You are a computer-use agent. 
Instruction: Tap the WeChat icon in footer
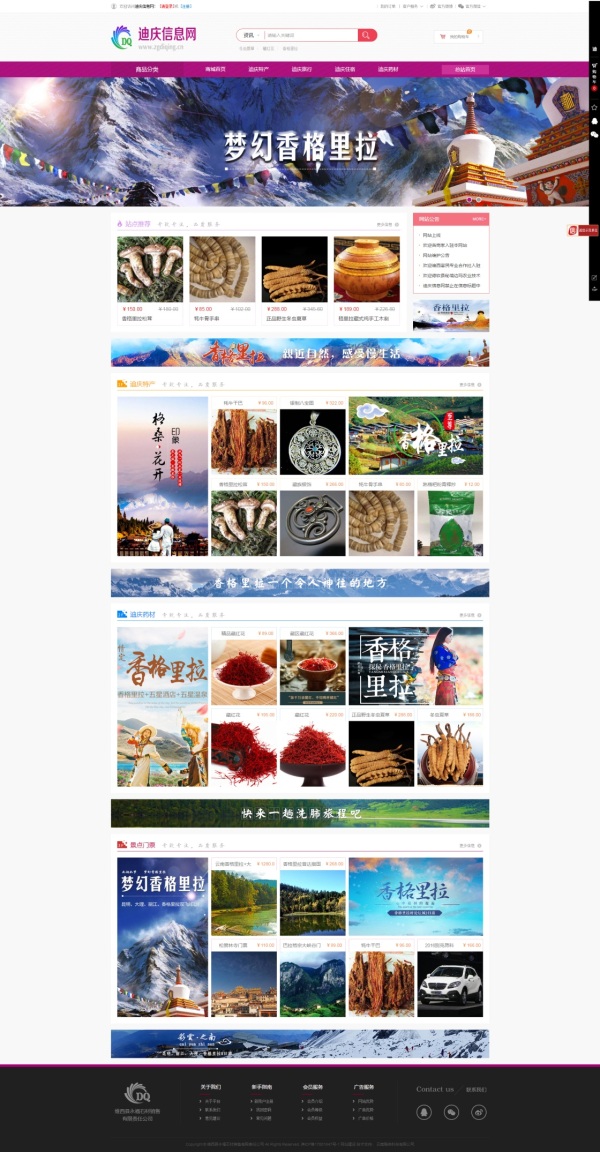tap(451, 1112)
